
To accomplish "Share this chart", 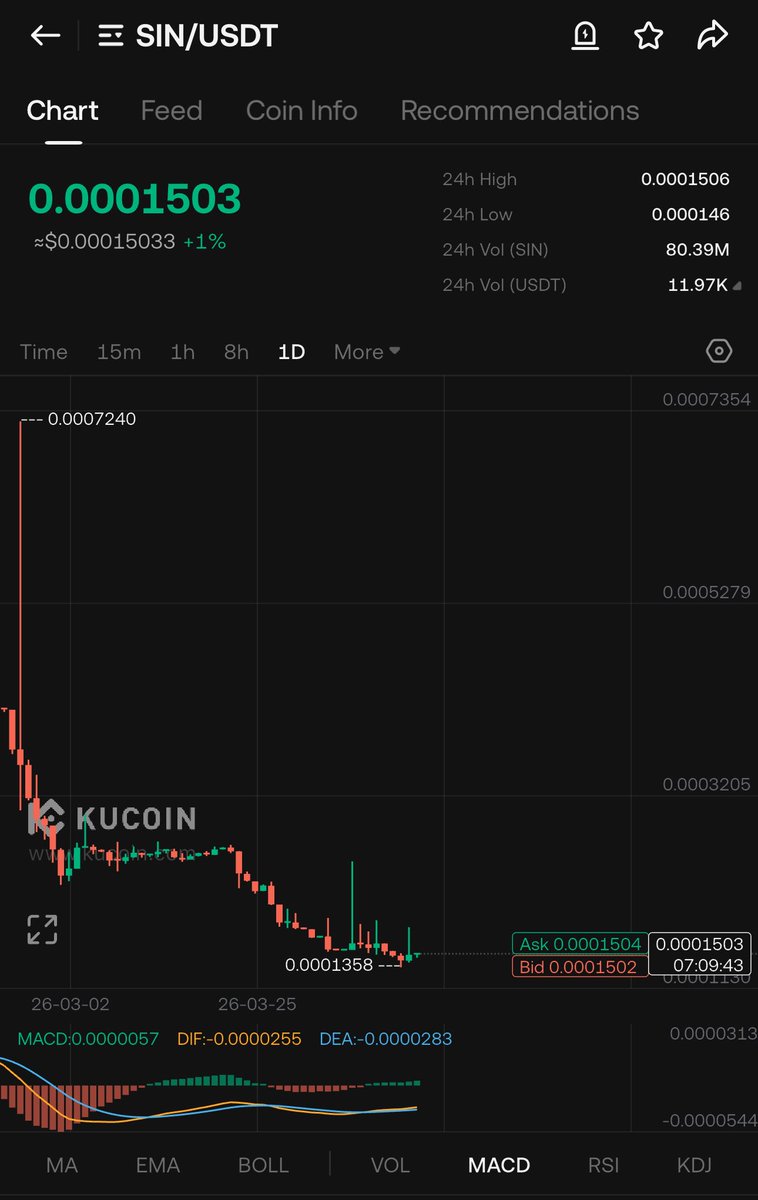I will point(711,36).
